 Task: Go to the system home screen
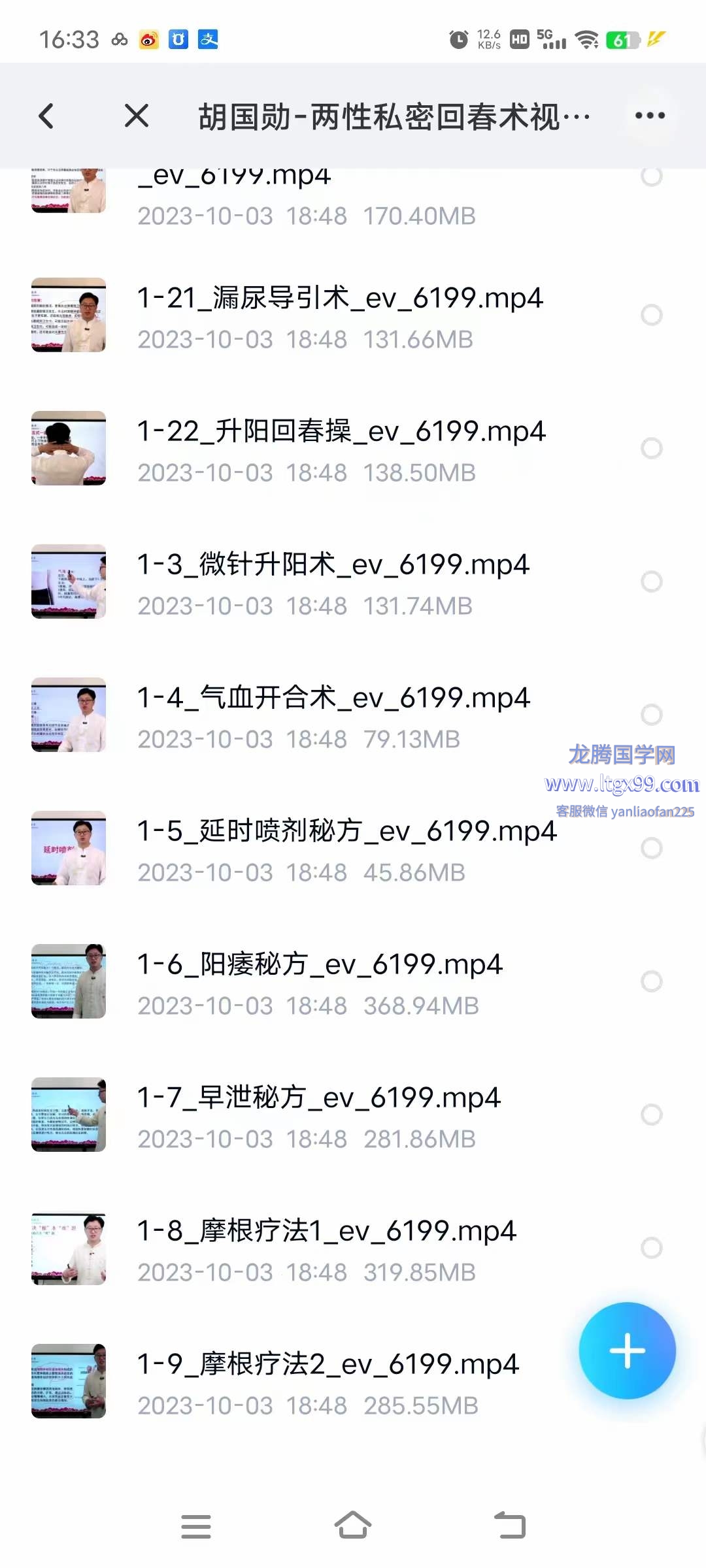(353, 1526)
